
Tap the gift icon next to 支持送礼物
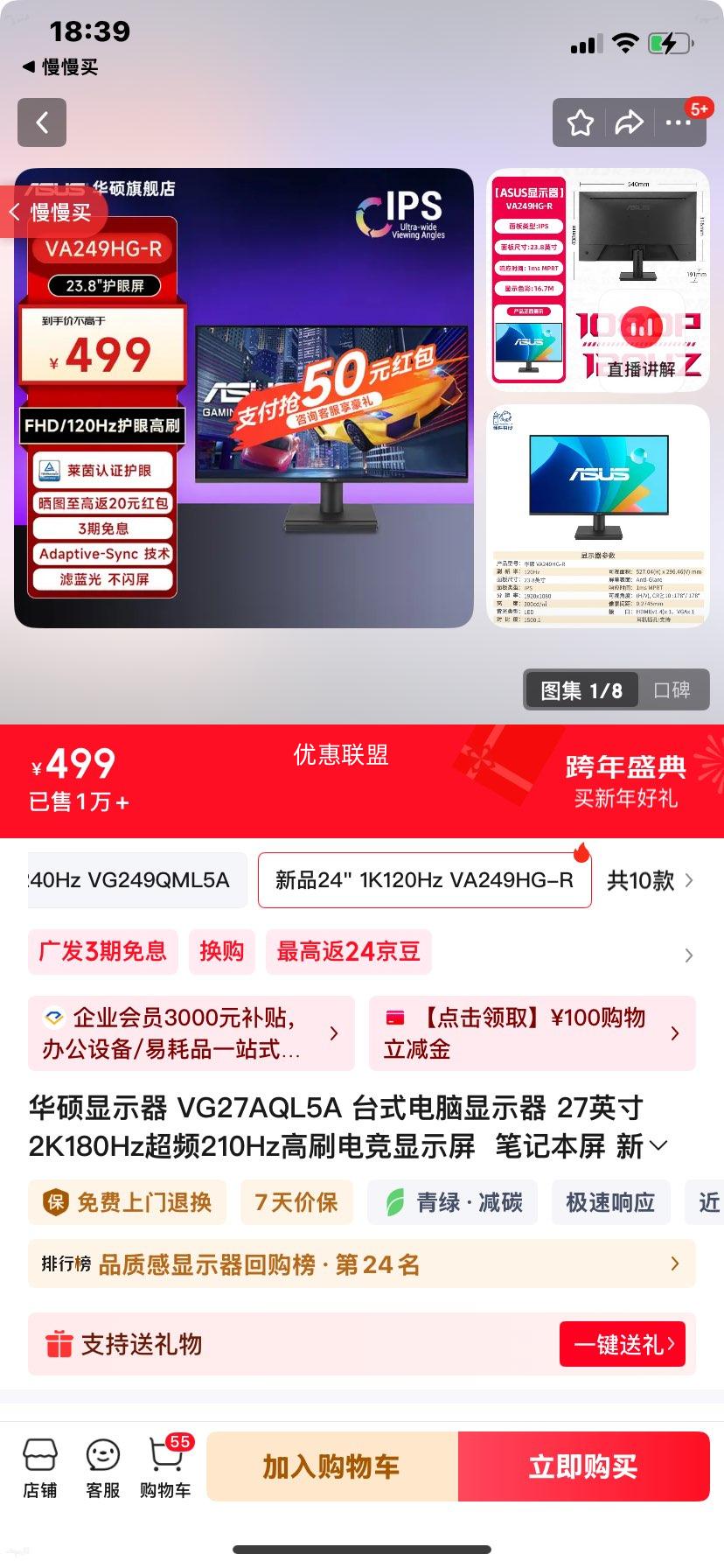(x=60, y=1345)
